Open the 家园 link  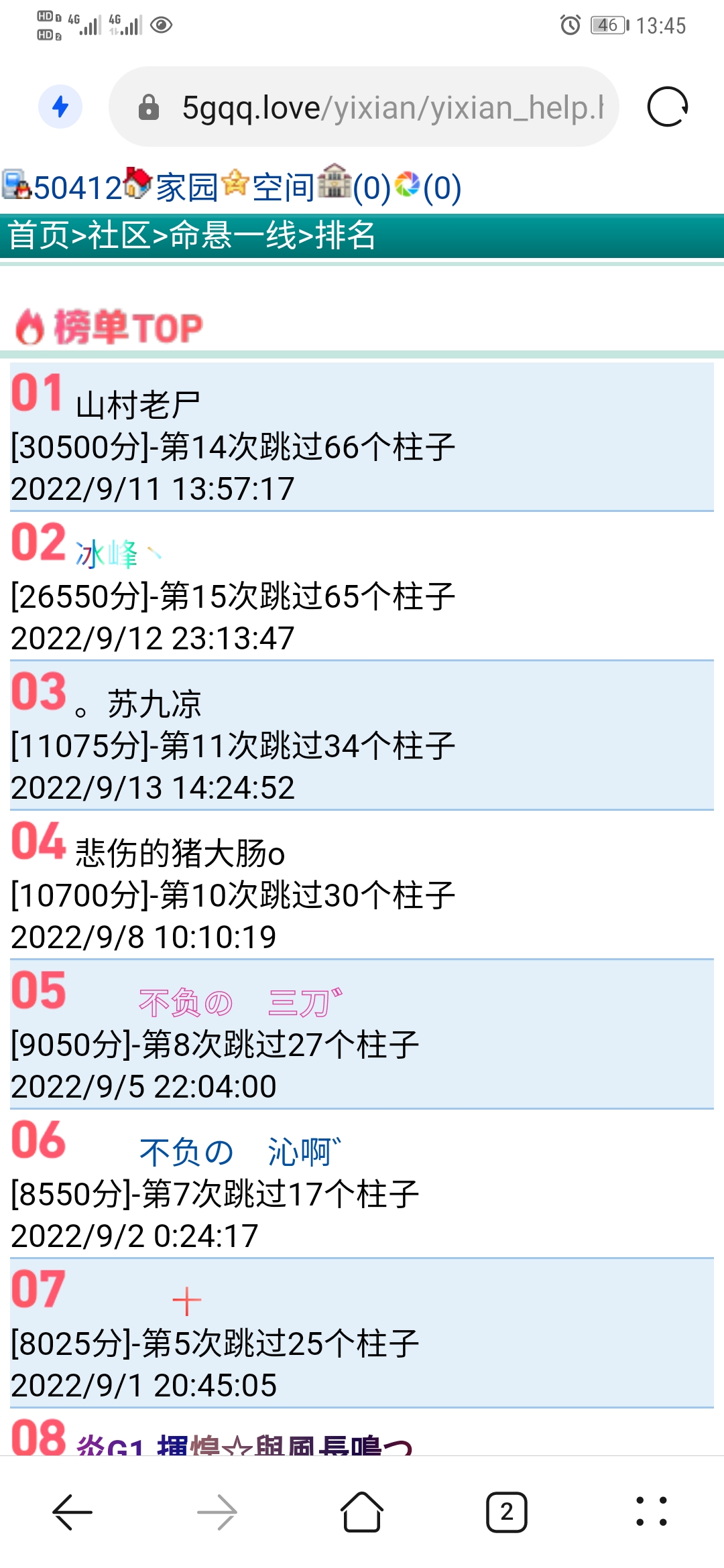(x=186, y=188)
